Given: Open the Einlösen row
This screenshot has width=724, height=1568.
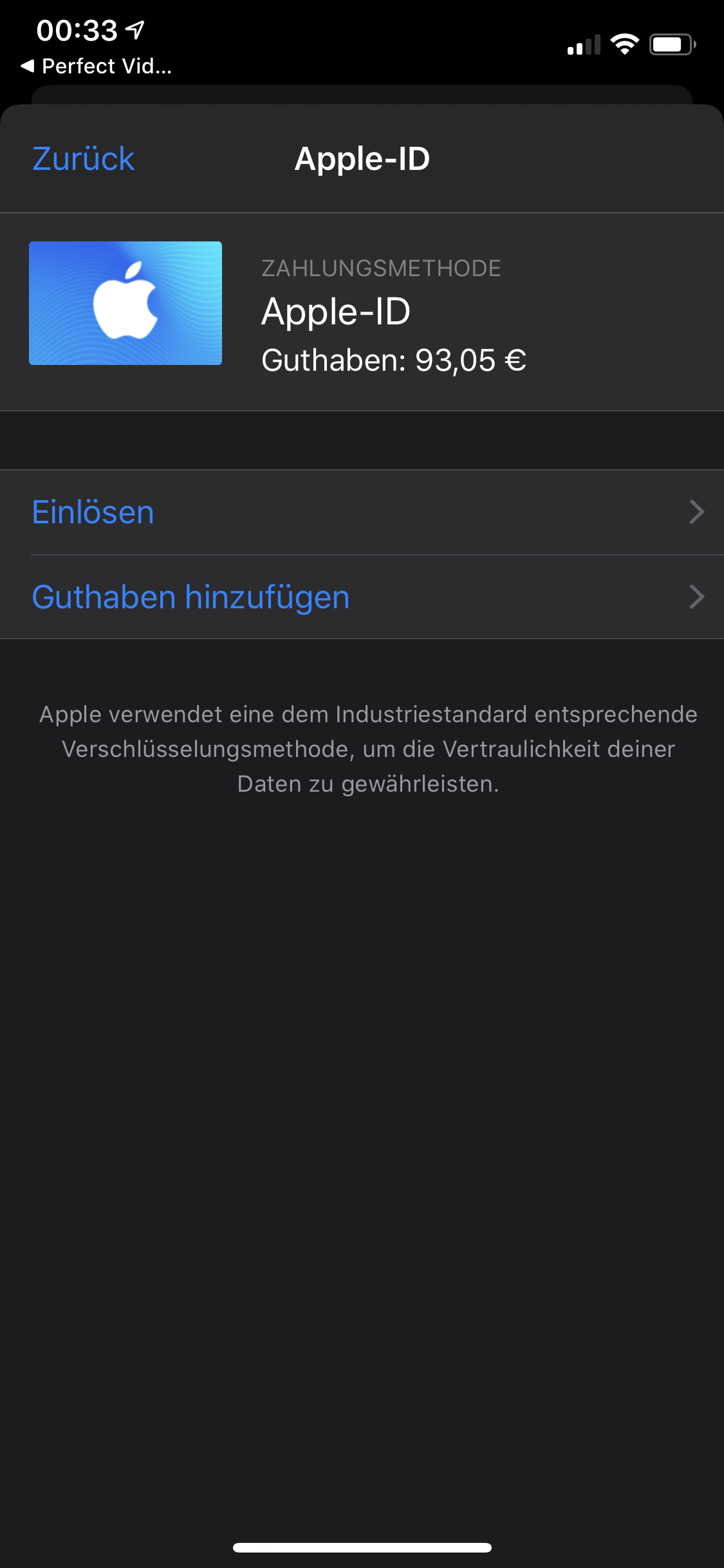Looking at the screenshot, I should 360,512.
